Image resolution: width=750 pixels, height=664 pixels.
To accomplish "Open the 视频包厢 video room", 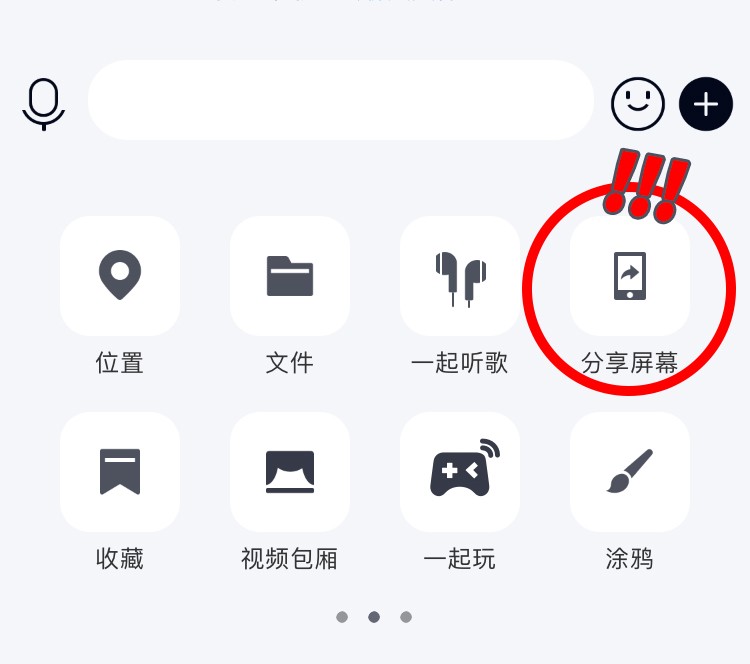I will tap(290, 472).
